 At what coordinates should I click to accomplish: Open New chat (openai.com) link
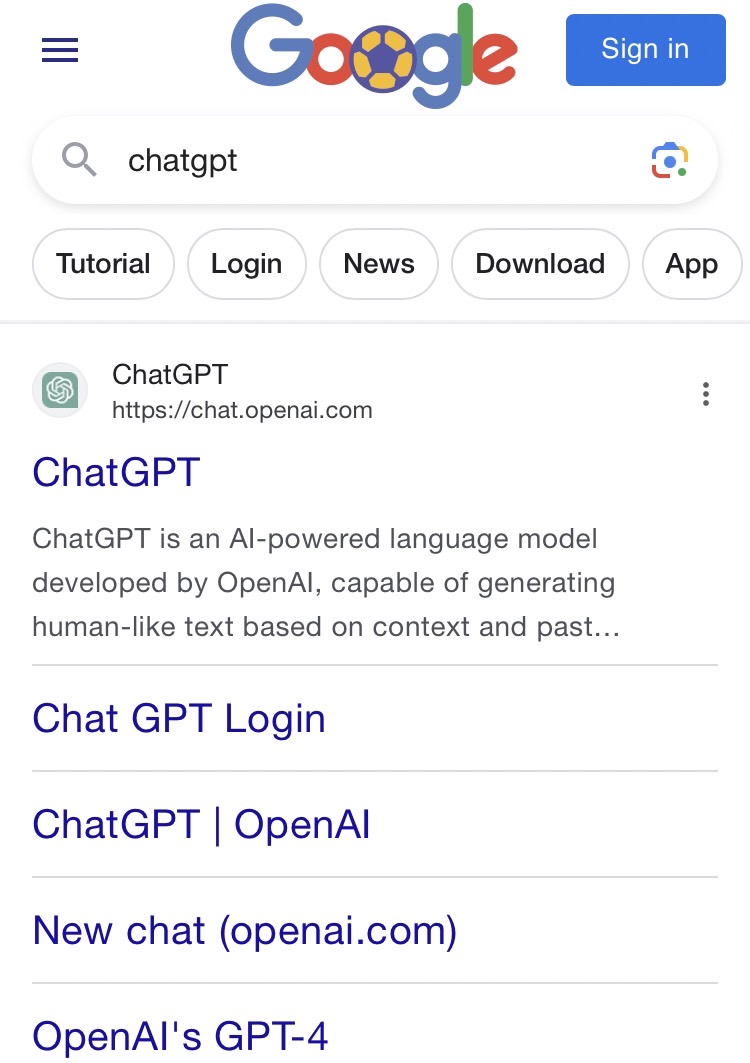245,931
